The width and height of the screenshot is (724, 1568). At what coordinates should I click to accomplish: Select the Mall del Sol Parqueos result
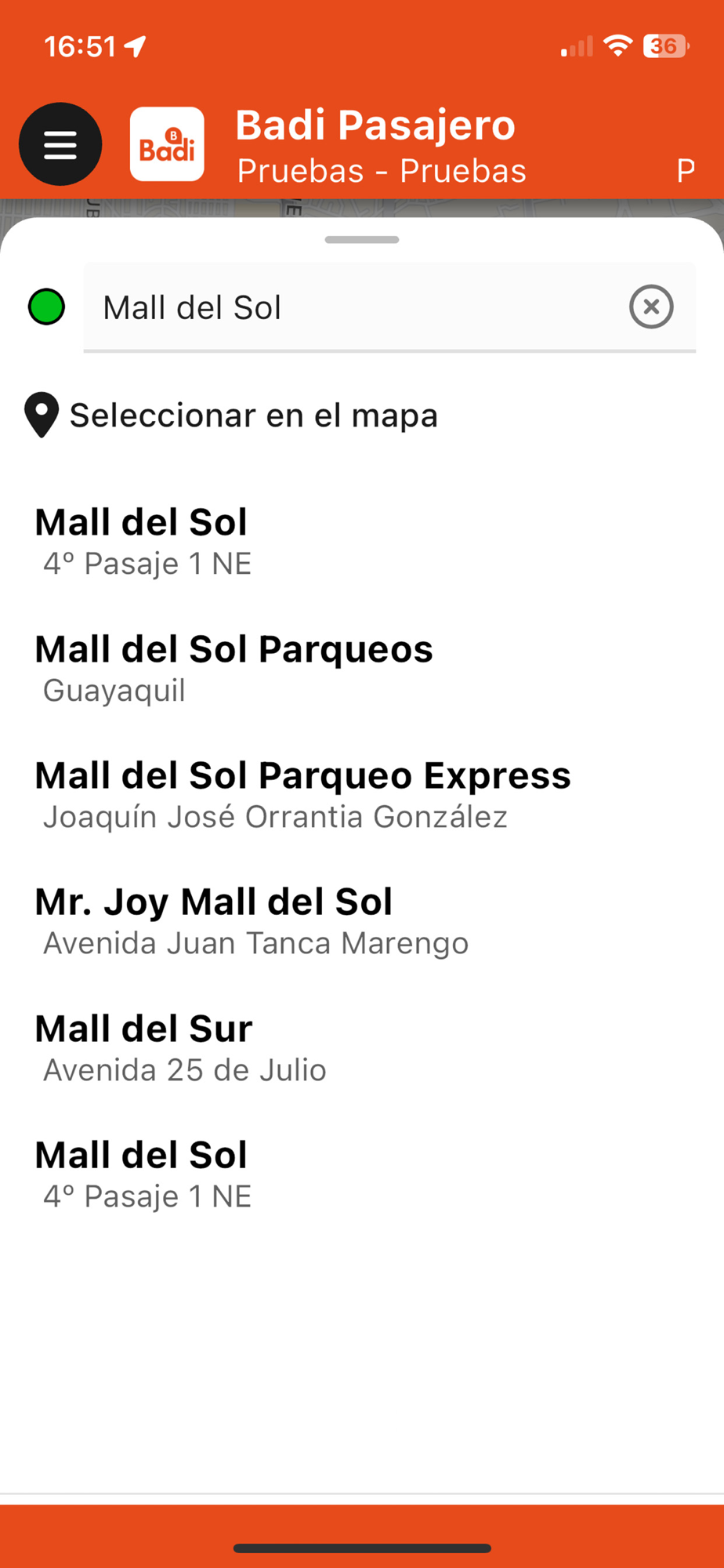click(x=233, y=668)
